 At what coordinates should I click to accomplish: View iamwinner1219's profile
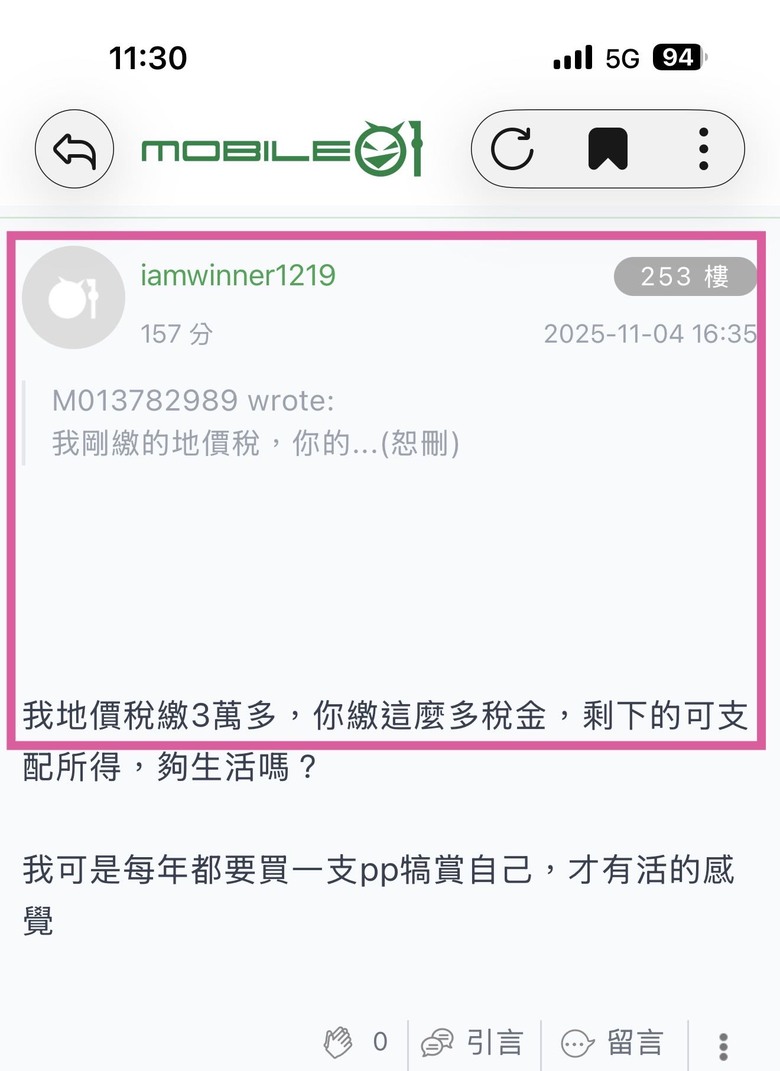pyautogui.click(x=238, y=275)
